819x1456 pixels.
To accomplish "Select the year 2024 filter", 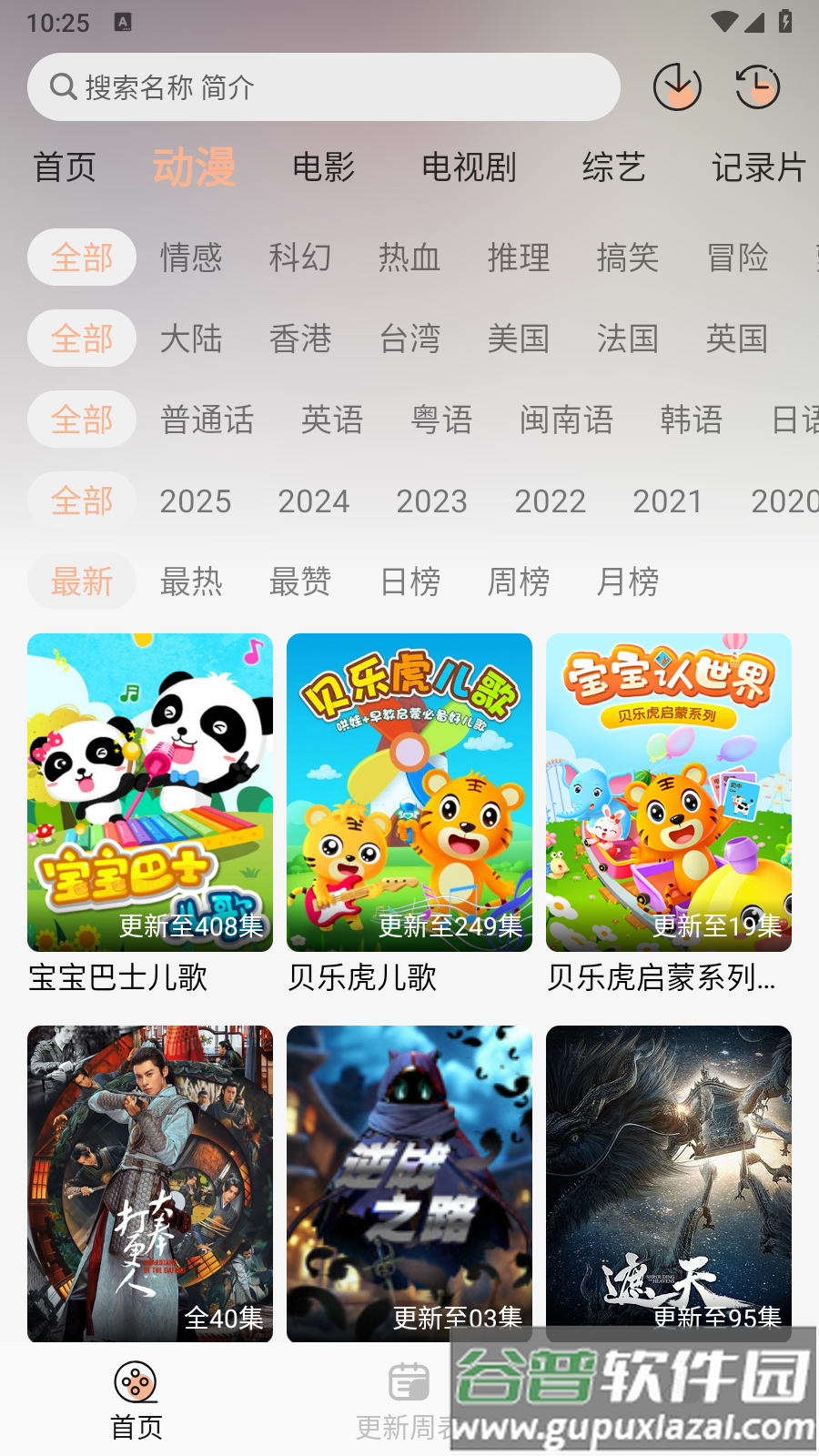I will point(313,501).
